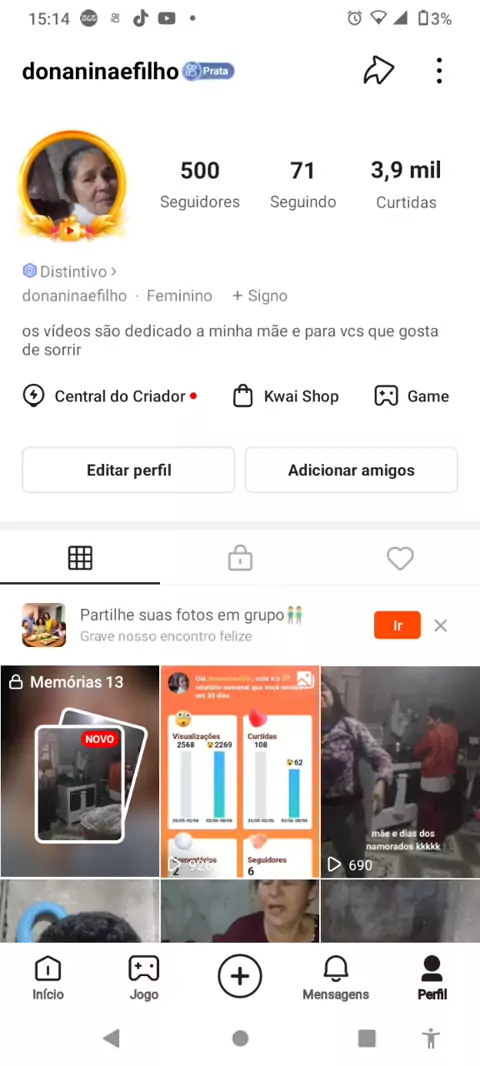Open the Distintivo badge page
The height and width of the screenshot is (1066, 480).
tap(69, 272)
